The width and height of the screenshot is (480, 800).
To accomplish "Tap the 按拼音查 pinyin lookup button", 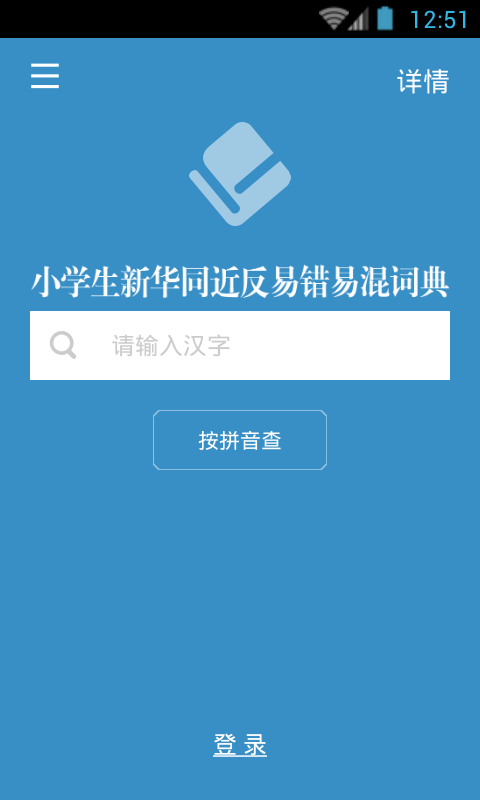I will tap(240, 440).
